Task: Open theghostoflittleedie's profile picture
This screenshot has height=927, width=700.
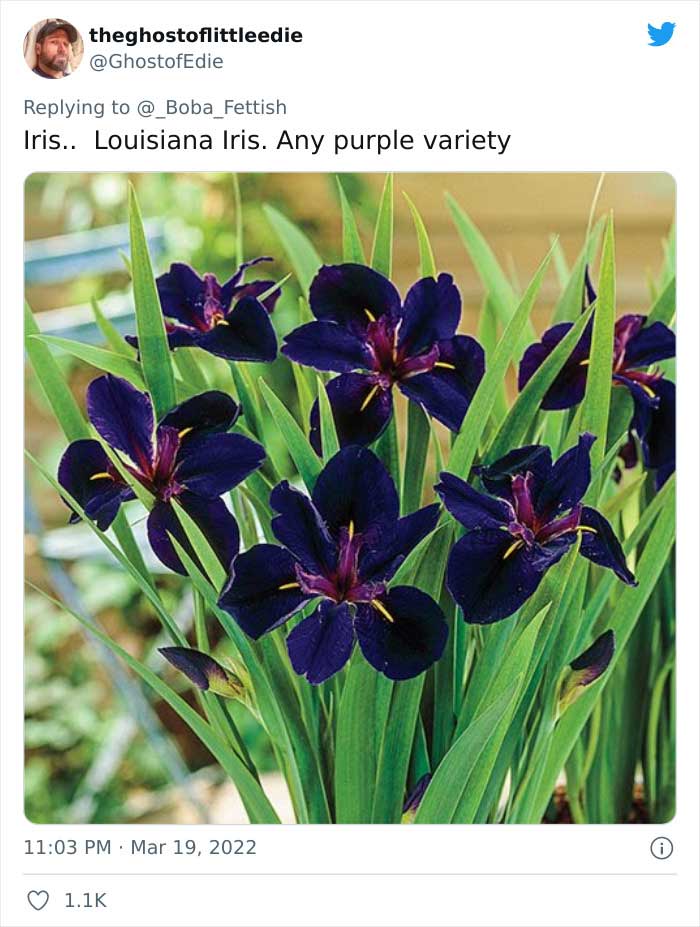Action: click(53, 48)
